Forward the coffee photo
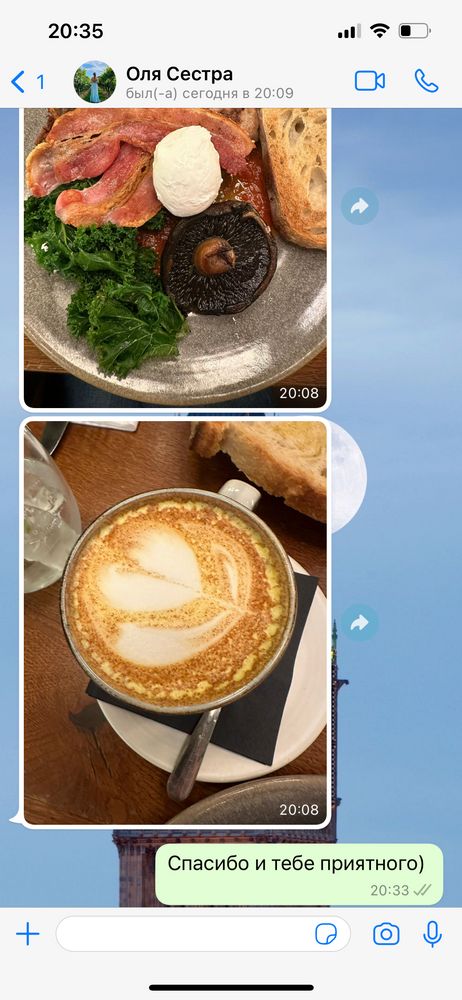This screenshot has height=1000, width=462. click(x=359, y=622)
